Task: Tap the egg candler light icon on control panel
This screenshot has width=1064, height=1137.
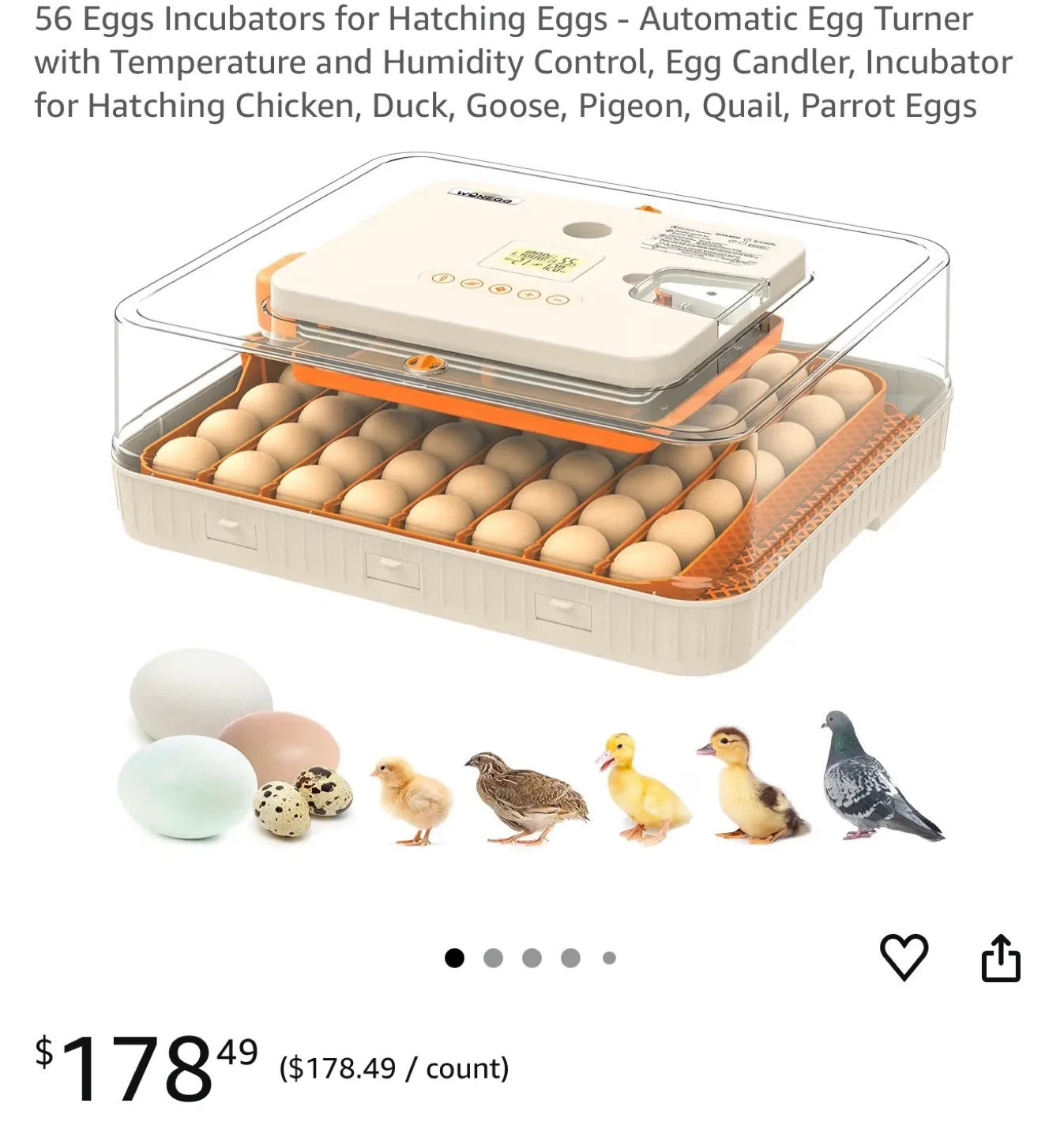Action: (472, 283)
